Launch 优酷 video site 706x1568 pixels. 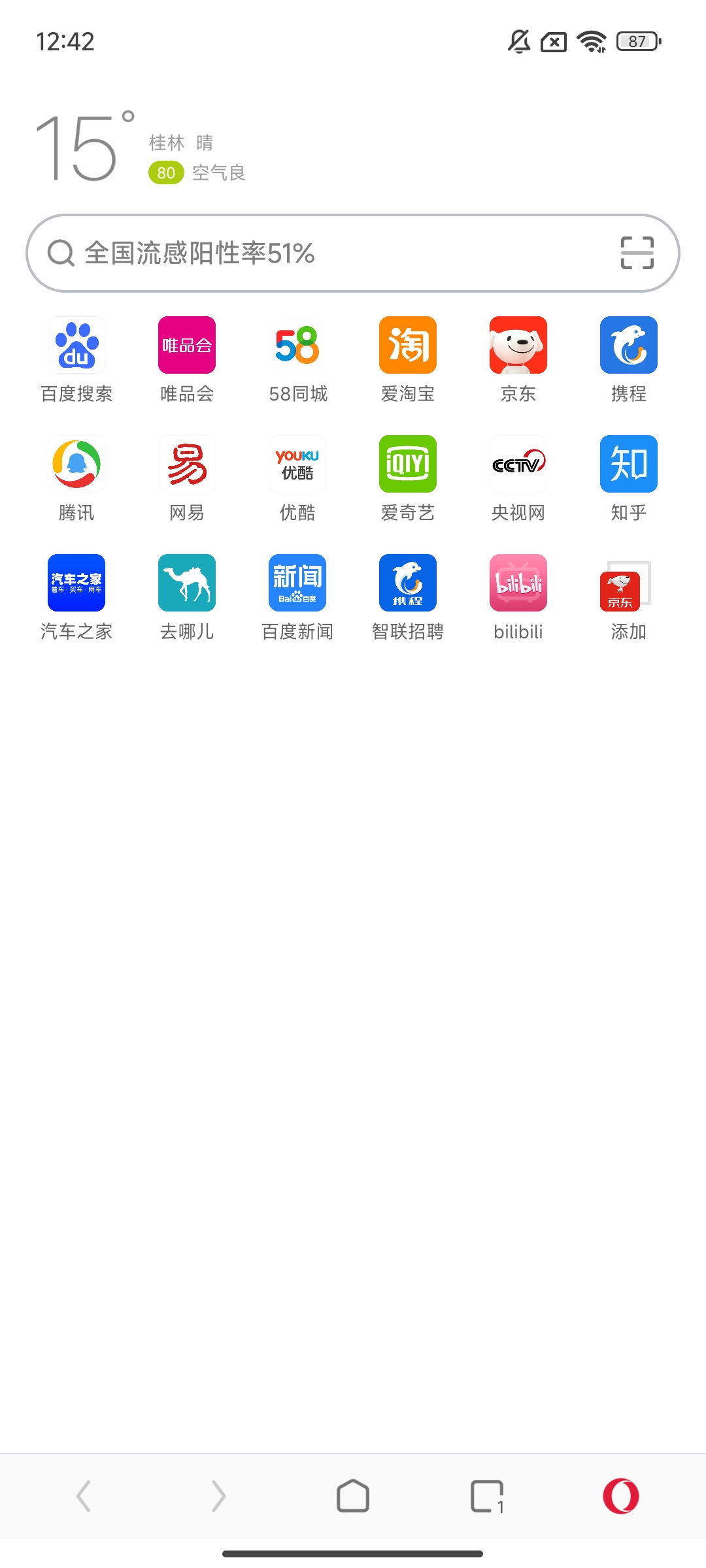coord(297,465)
